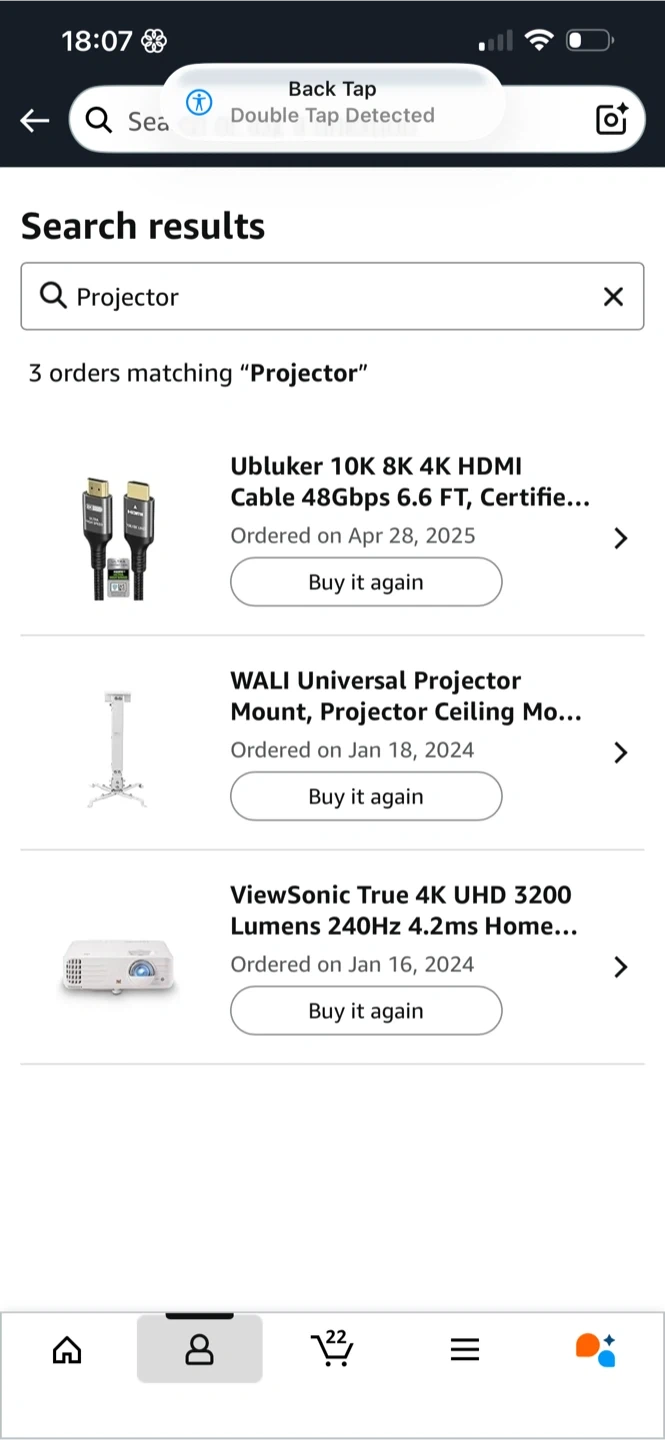Open camera lens search icon
This screenshot has height=1440, width=665.
pyautogui.click(x=611, y=119)
